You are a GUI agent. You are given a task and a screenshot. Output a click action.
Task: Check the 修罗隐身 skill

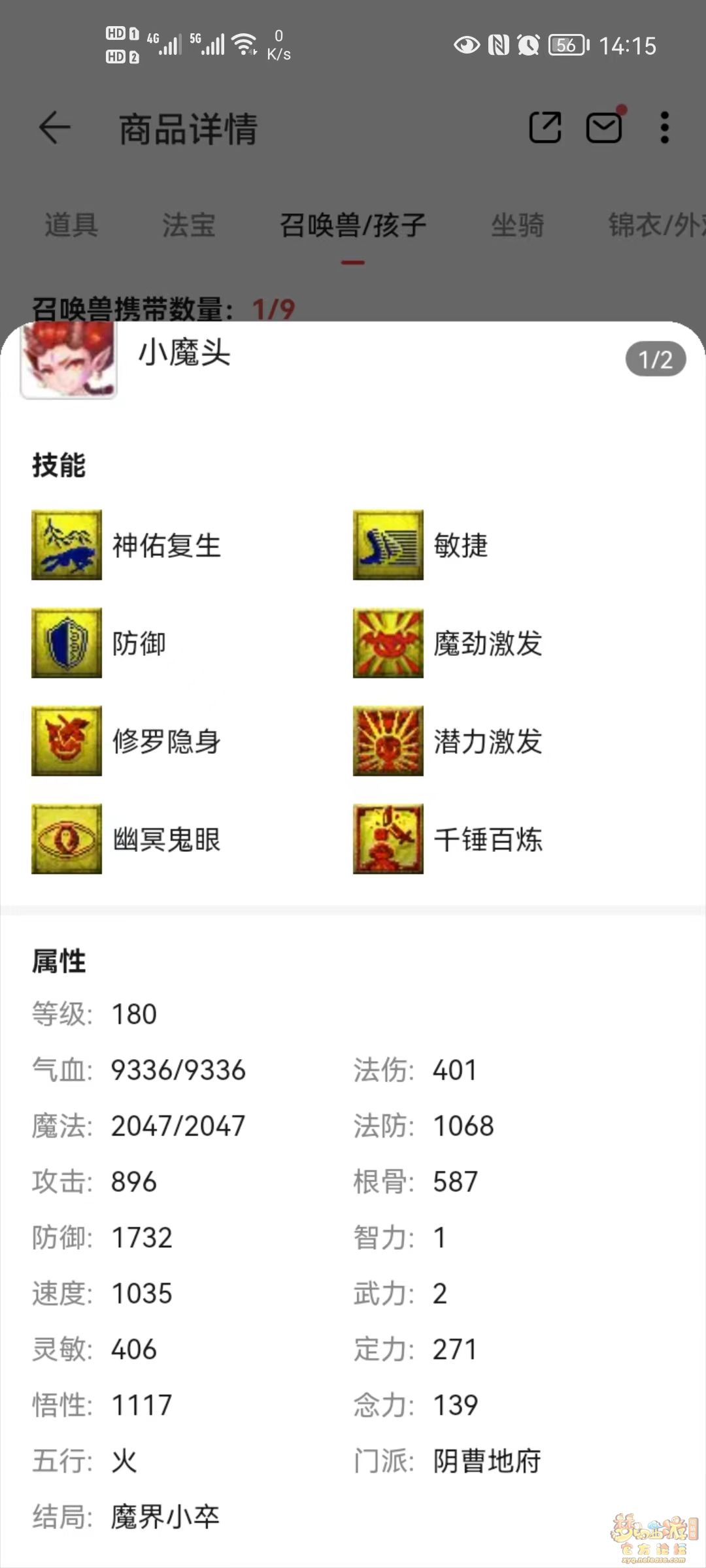point(67,741)
